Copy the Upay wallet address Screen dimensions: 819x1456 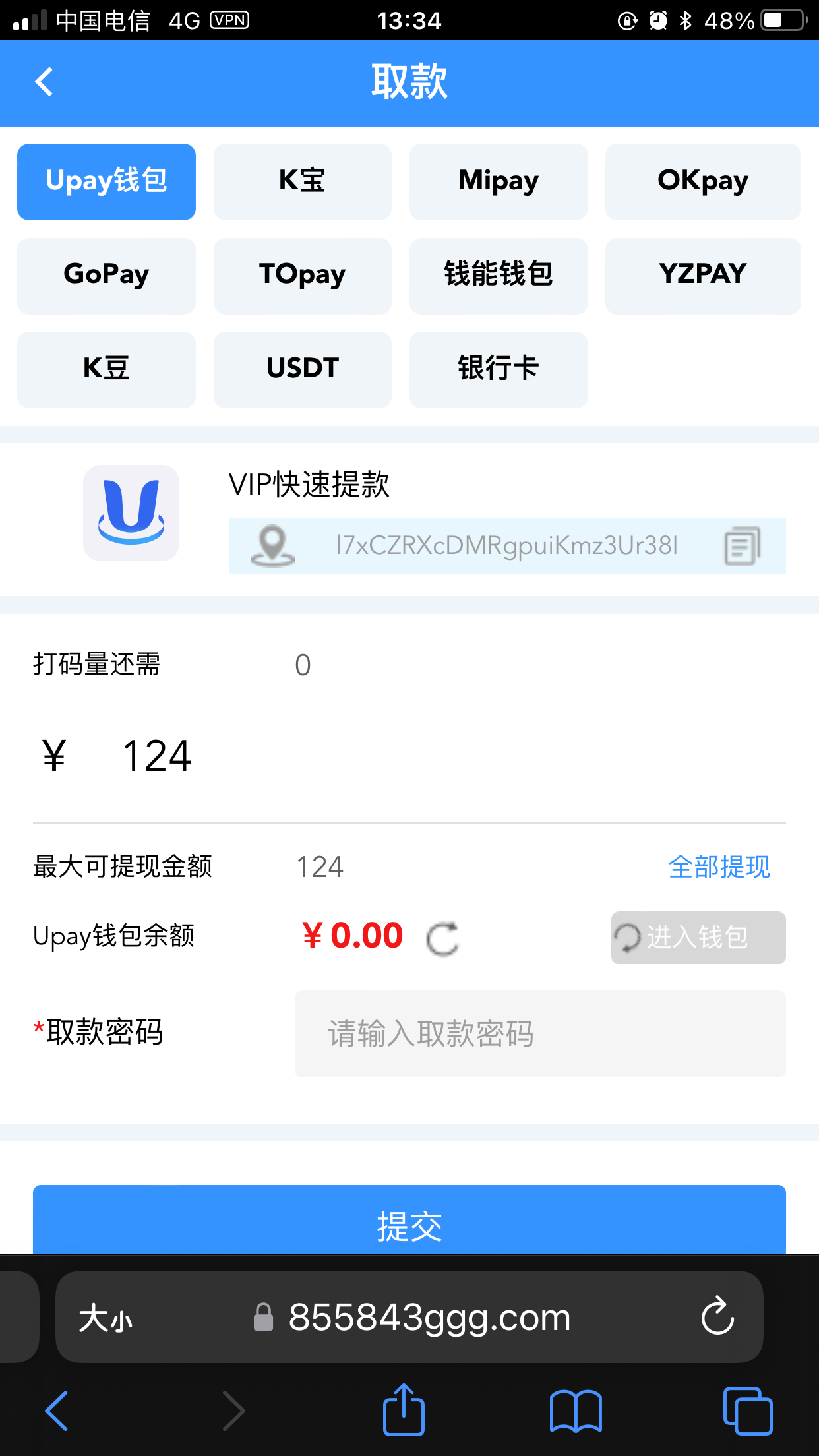742,546
